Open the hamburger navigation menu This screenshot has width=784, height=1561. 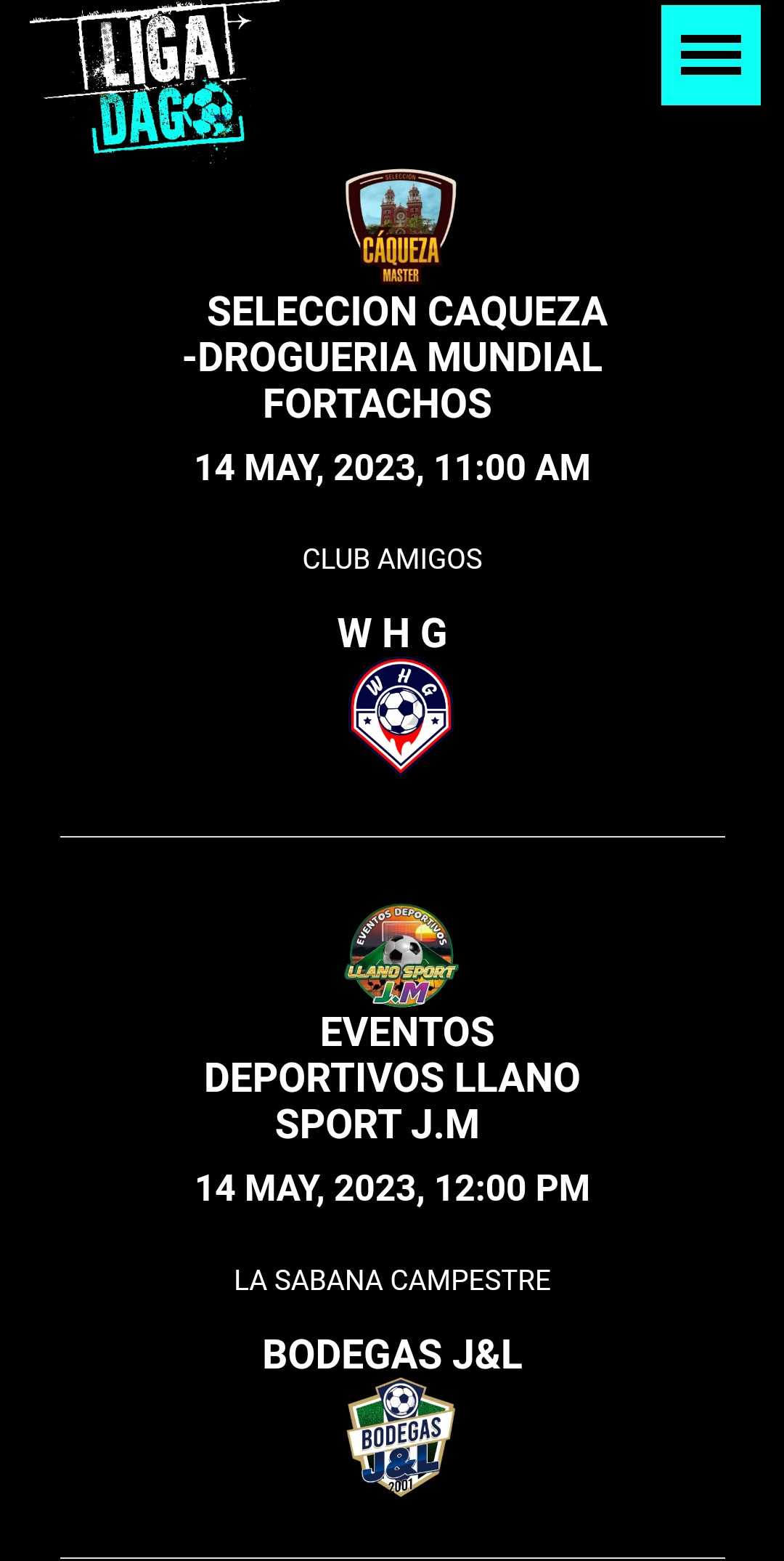coord(710,55)
